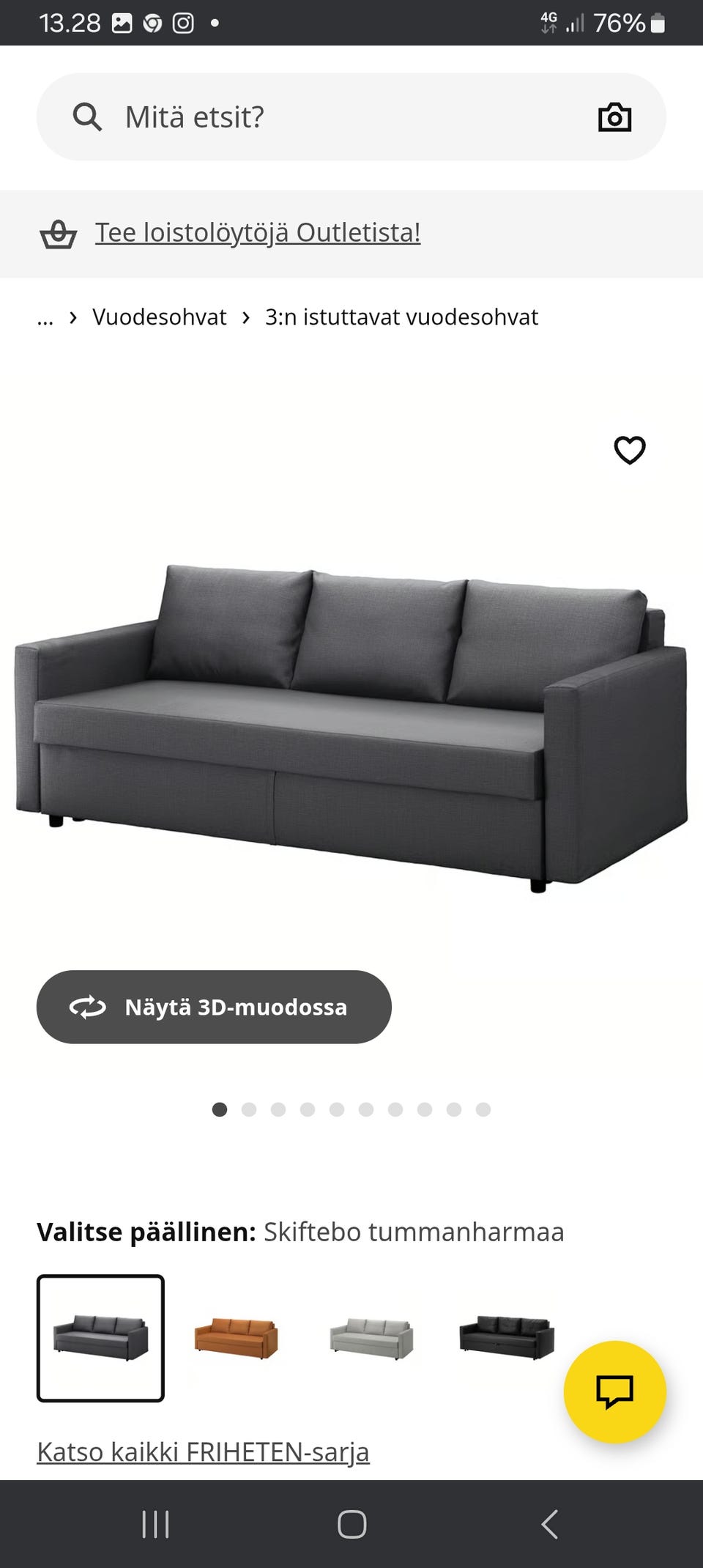This screenshot has height=1568, width=703.
Task: Tap the magnifying glass search icon
Action: pyautogui.click(x=86, y=116)
